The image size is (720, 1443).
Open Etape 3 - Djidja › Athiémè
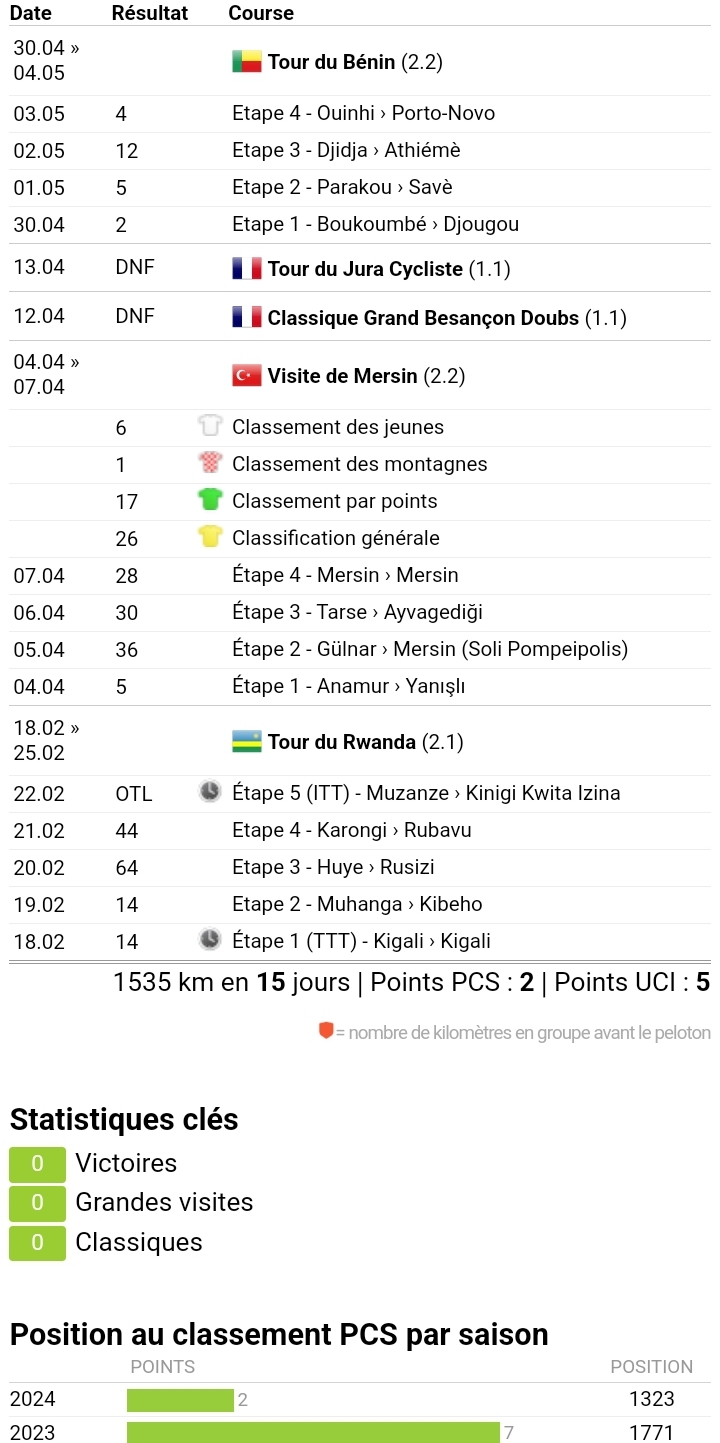346,150
